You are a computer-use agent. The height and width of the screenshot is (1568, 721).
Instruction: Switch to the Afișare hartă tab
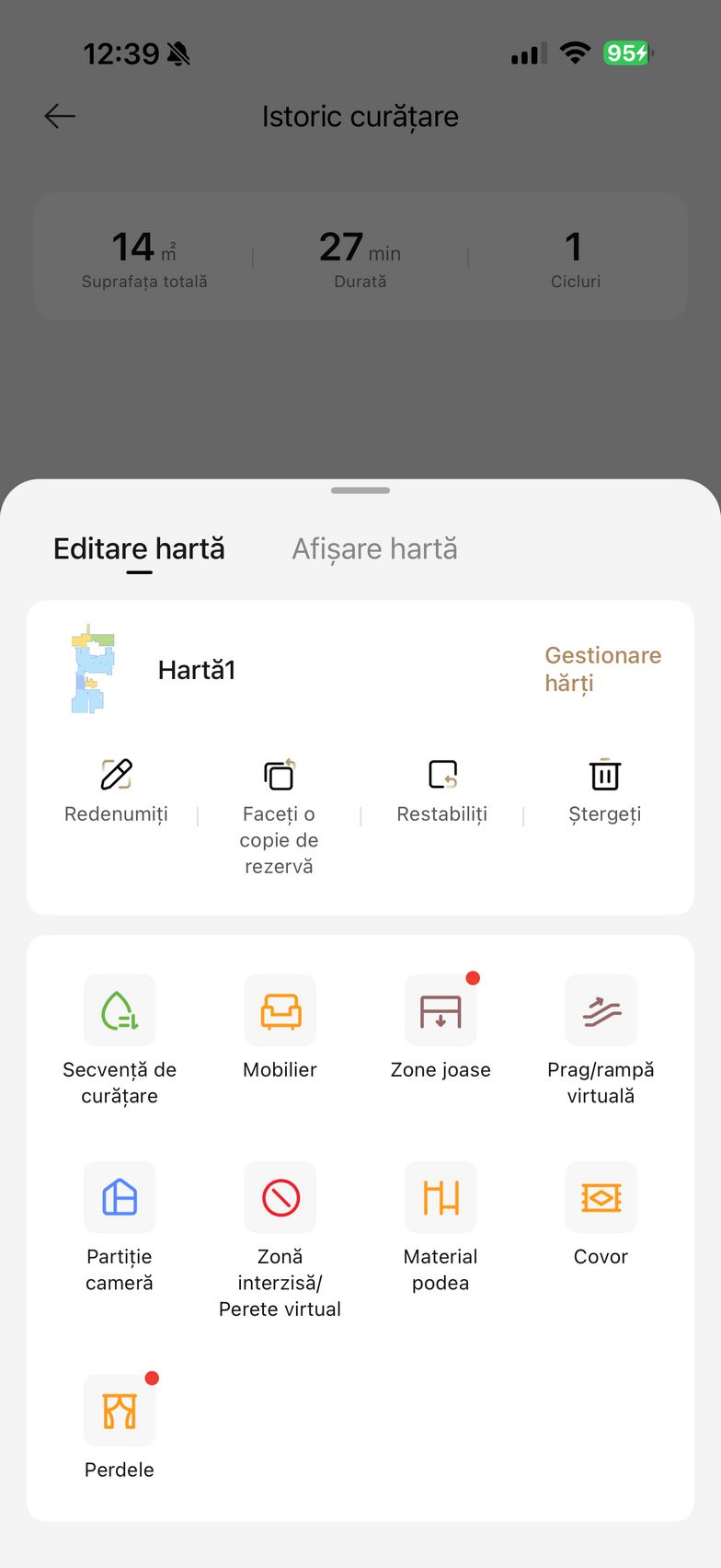(374, 548)
